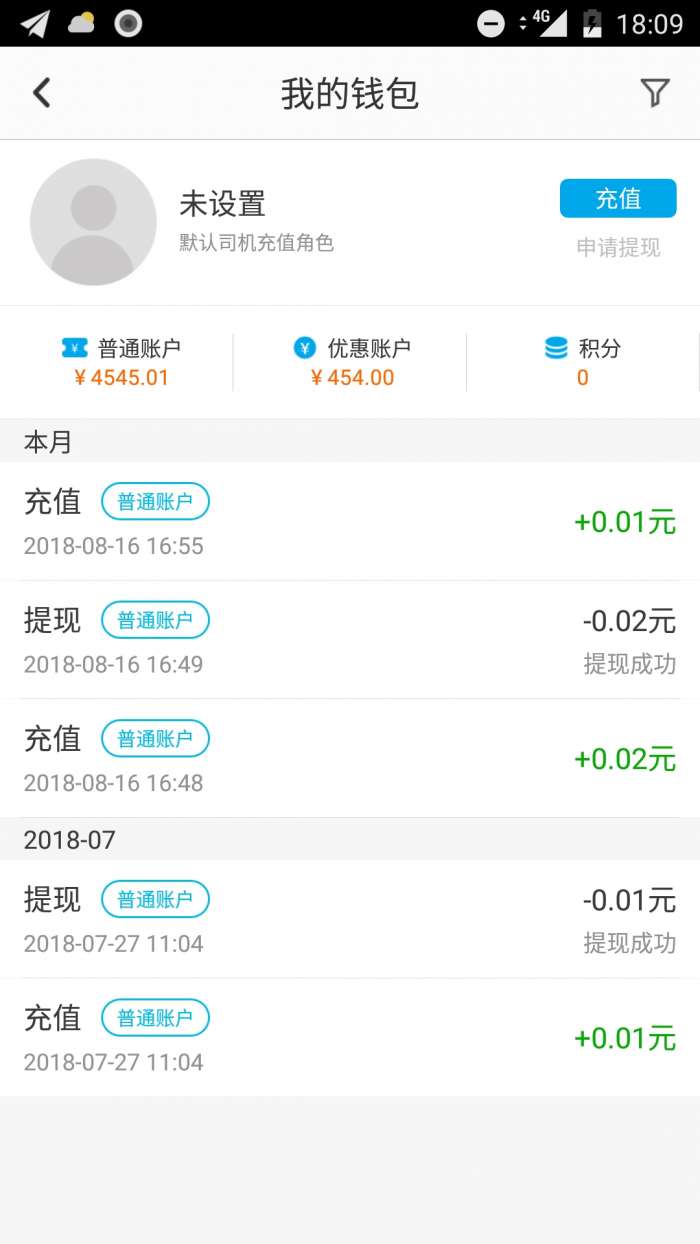Open 充值 record from 2018-08-16 16:55

pos(350,521)
